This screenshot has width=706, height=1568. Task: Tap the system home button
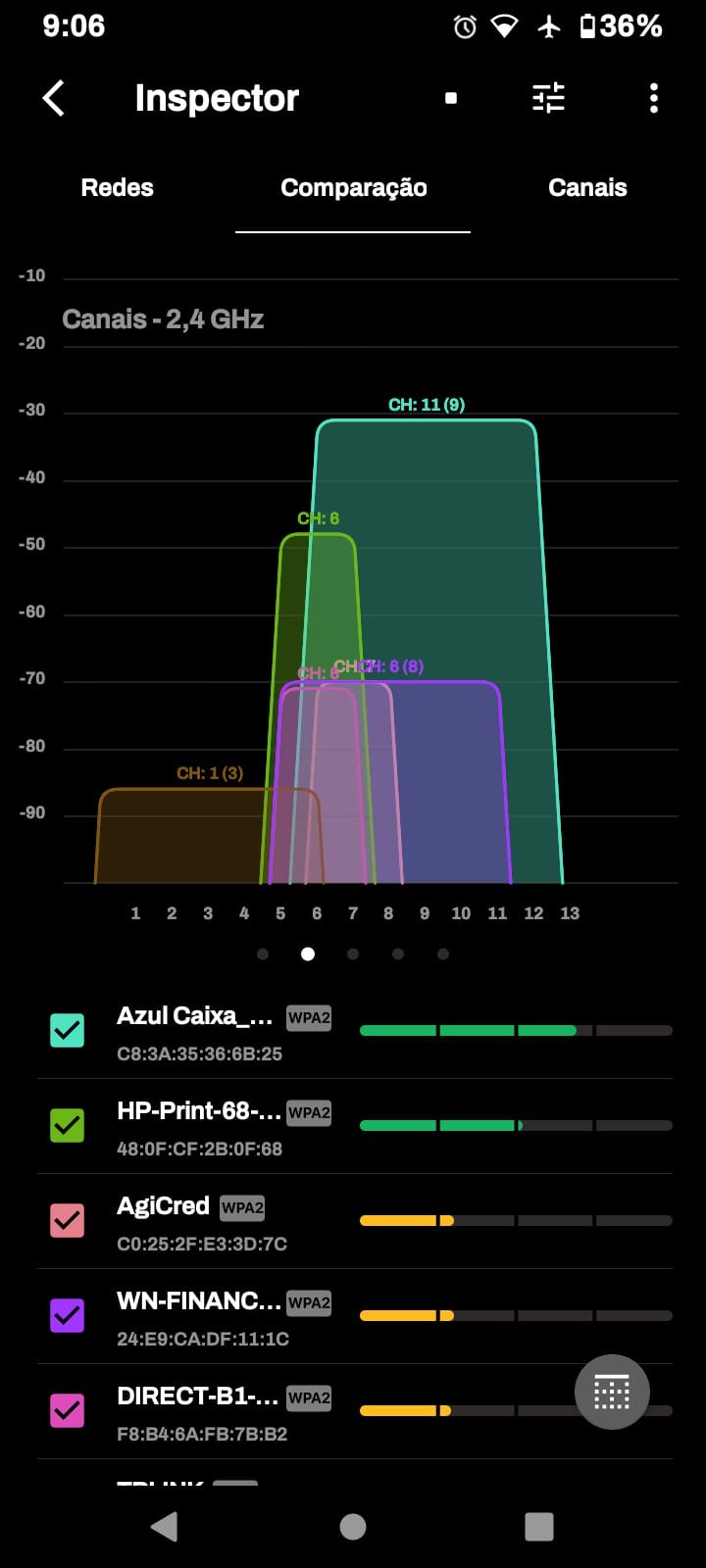click(x=353, y=1526)
